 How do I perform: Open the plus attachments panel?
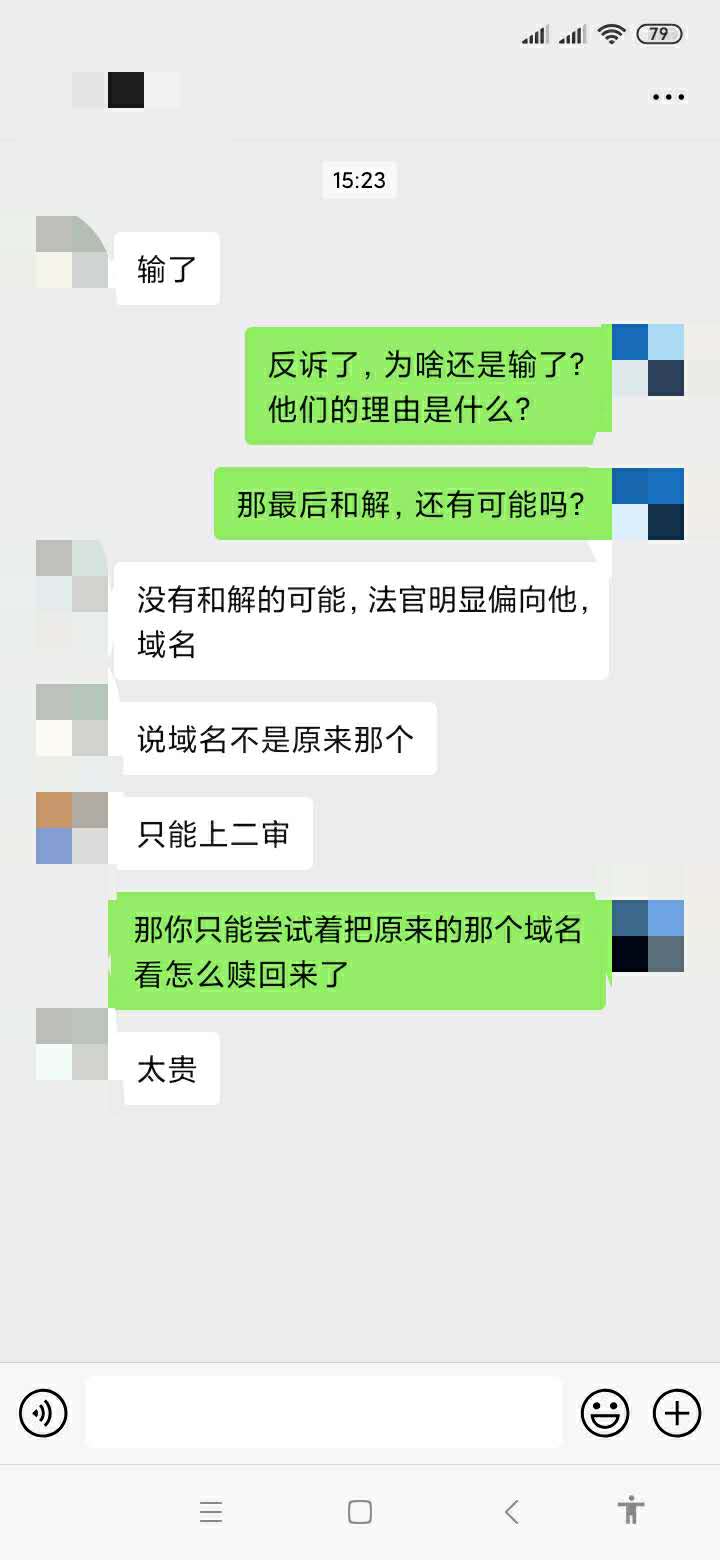point(677,1413)
